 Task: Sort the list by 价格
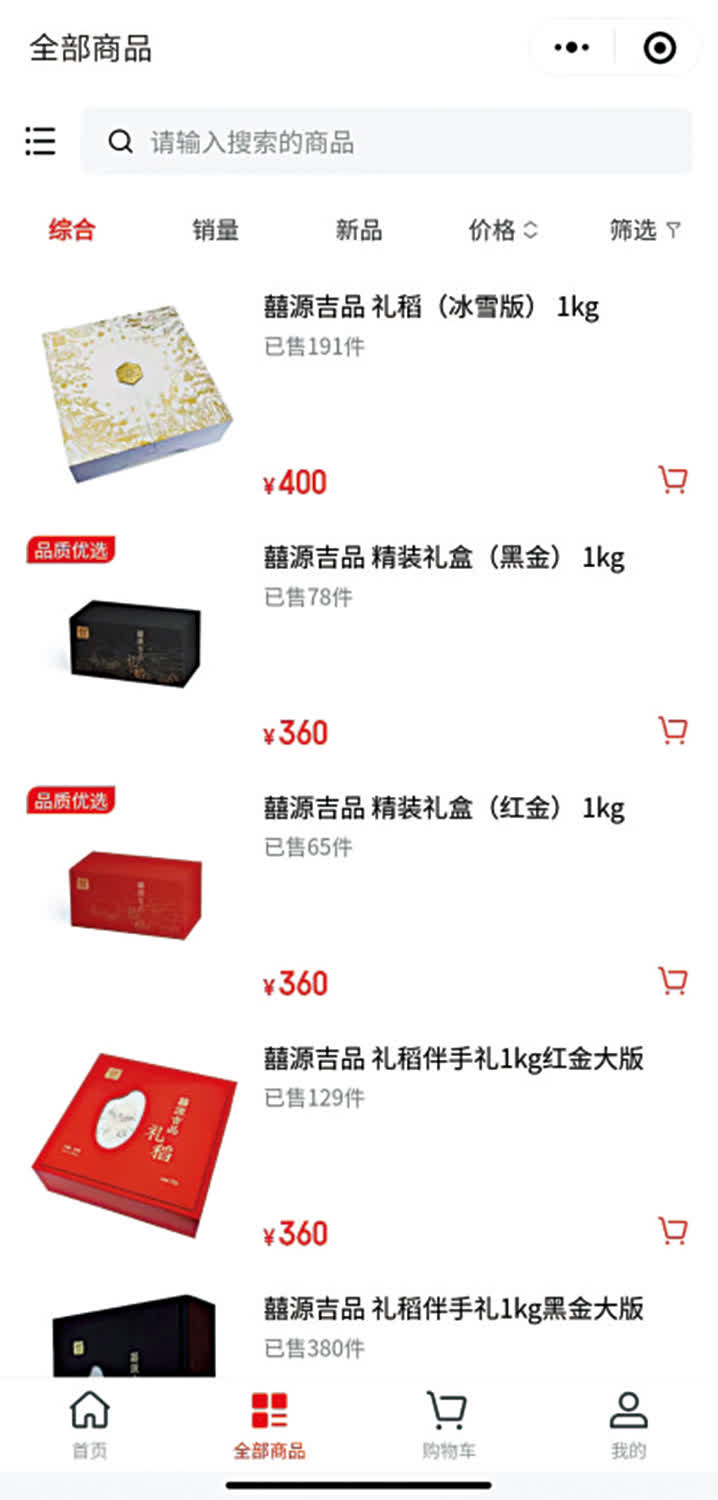[502, 230]
